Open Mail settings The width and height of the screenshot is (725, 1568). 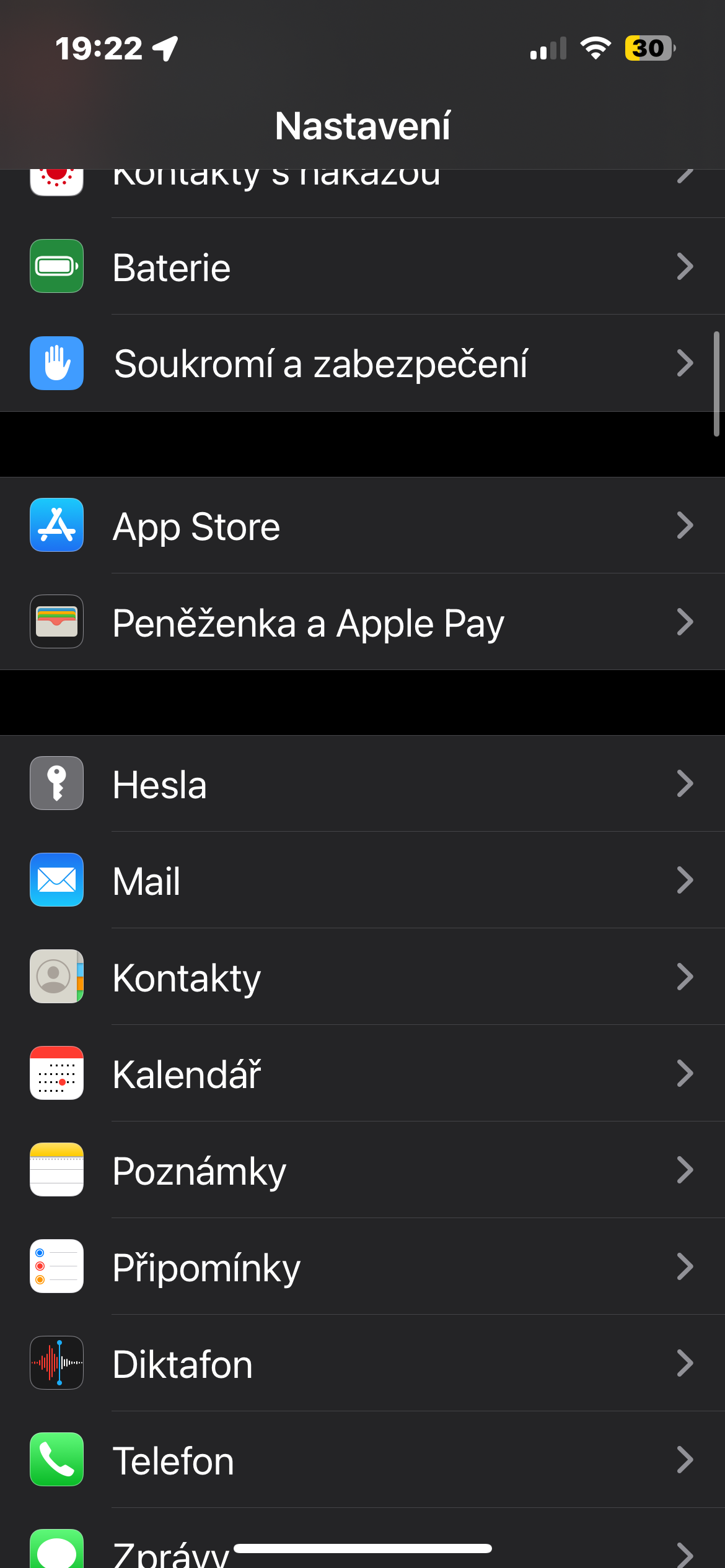pos(362,881)
